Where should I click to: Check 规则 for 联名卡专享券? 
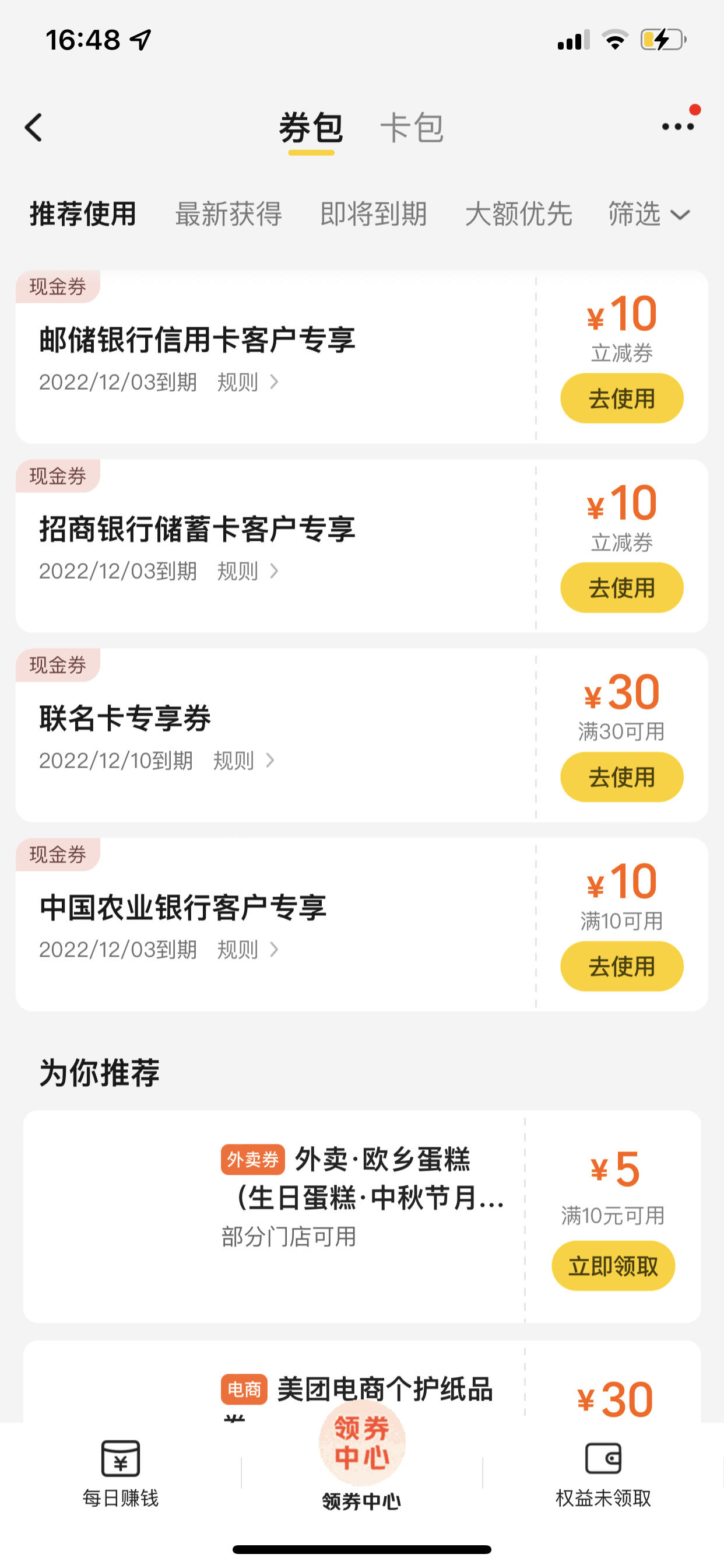click(x=243, y=761)
